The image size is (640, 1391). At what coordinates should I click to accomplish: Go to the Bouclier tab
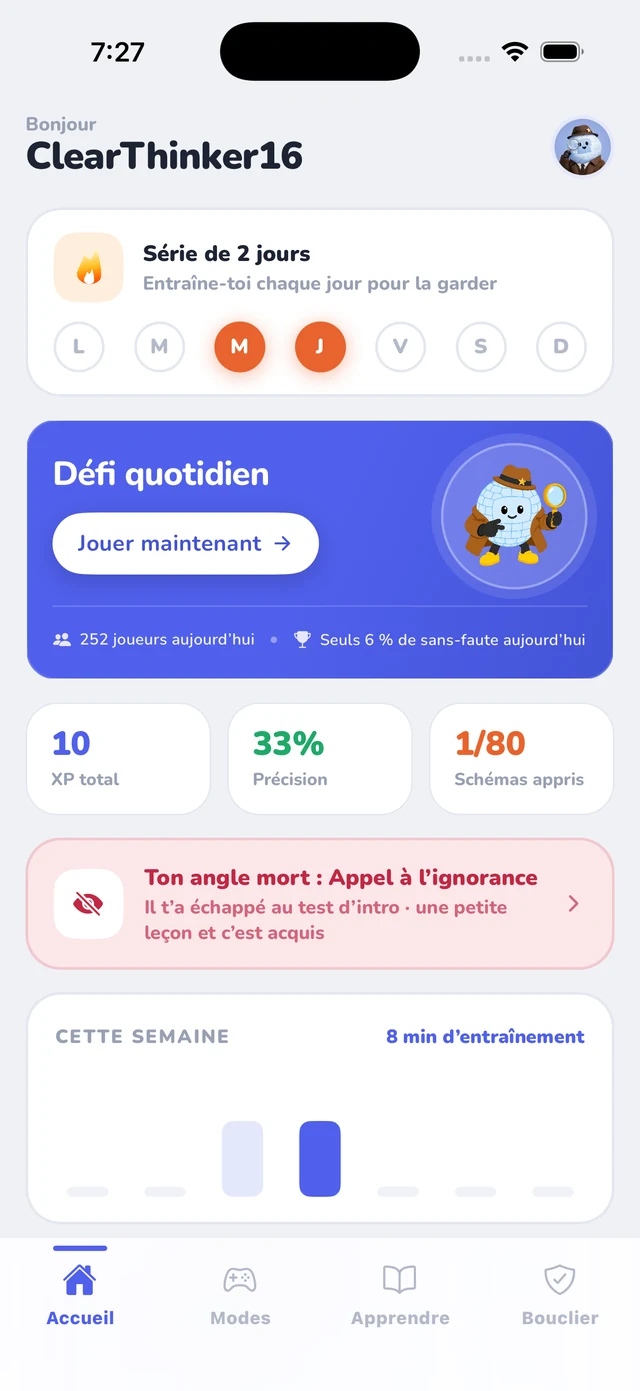tap(560, 1295)
